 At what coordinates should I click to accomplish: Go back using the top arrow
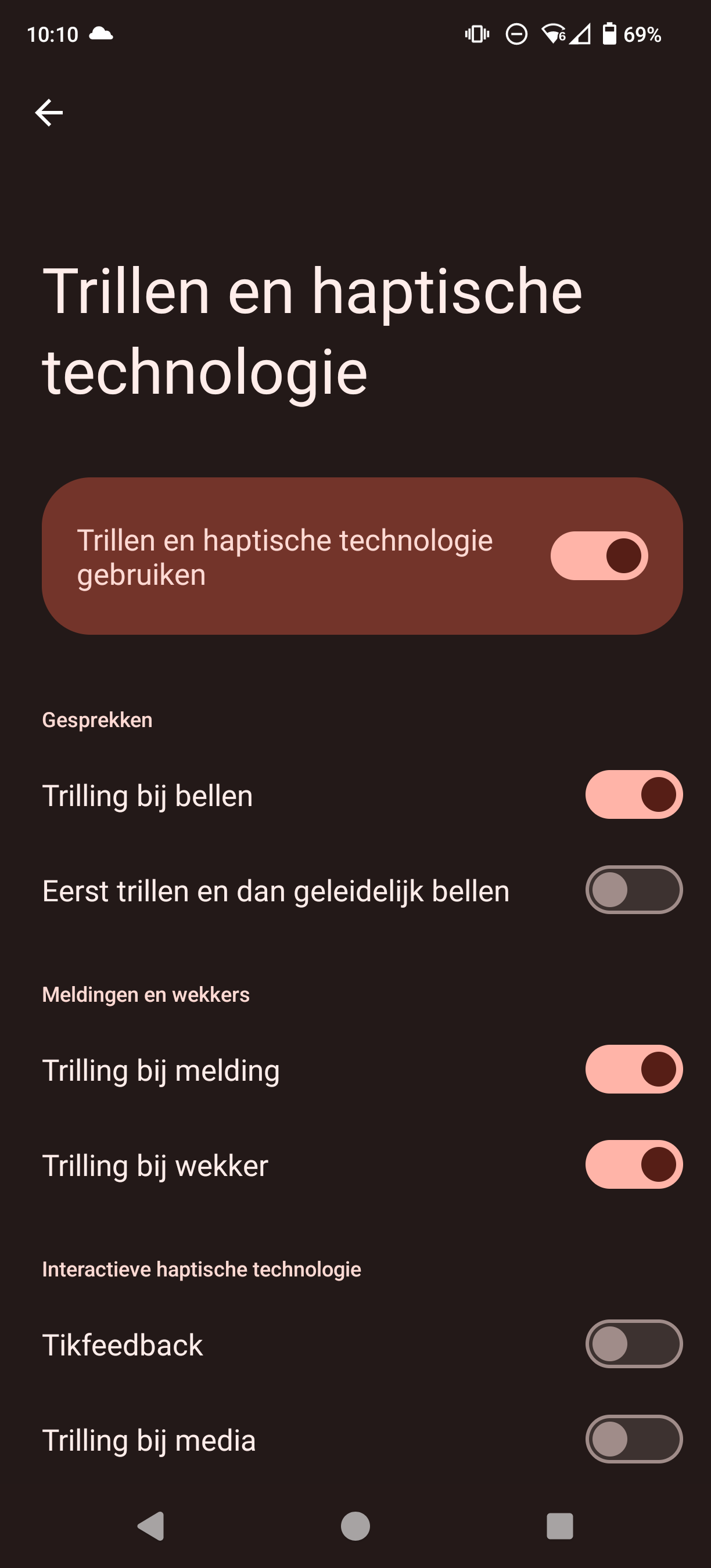49,113
